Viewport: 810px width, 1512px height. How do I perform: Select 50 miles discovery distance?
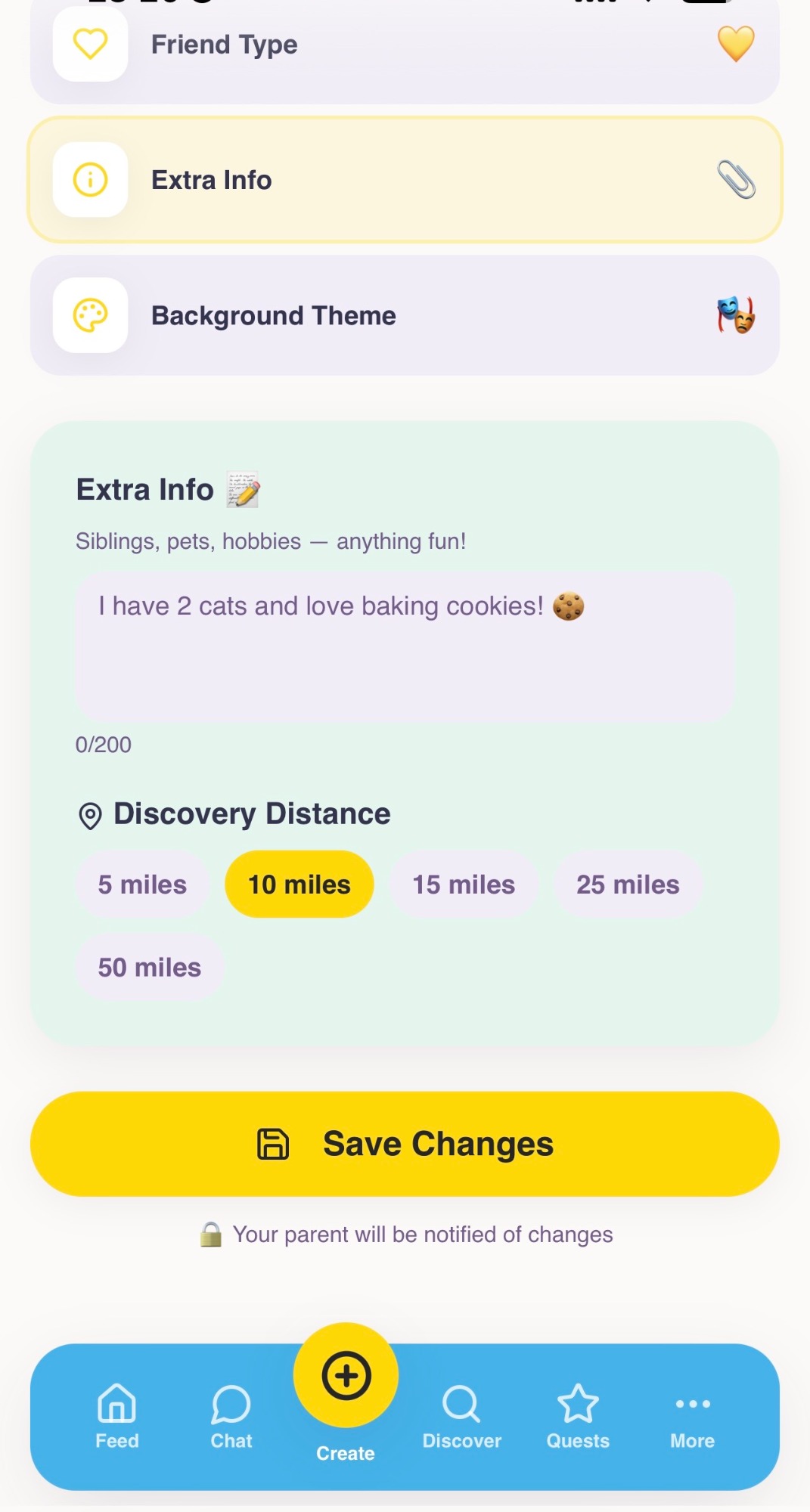[150, 968]
